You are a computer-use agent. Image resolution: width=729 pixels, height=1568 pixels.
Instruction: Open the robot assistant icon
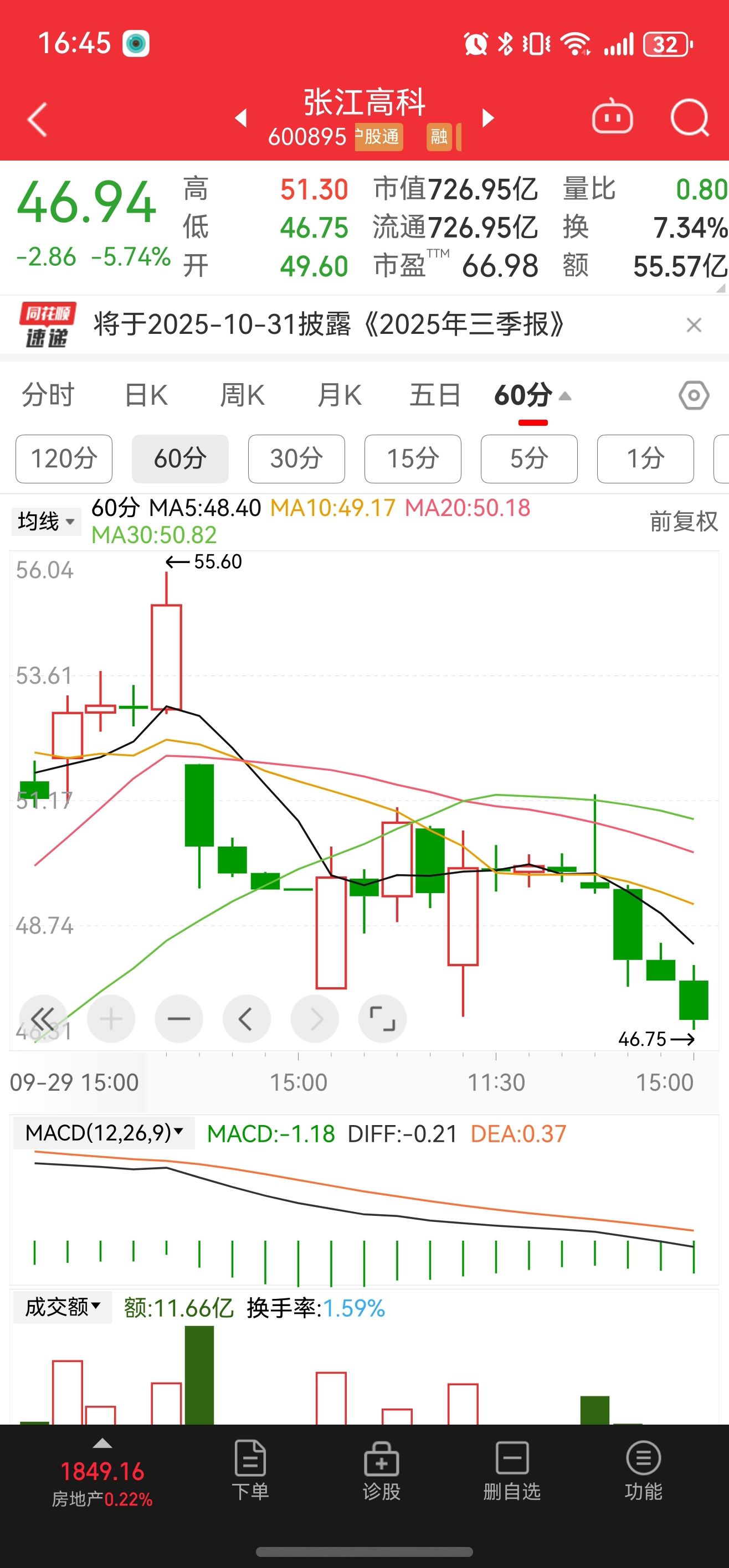612,118
